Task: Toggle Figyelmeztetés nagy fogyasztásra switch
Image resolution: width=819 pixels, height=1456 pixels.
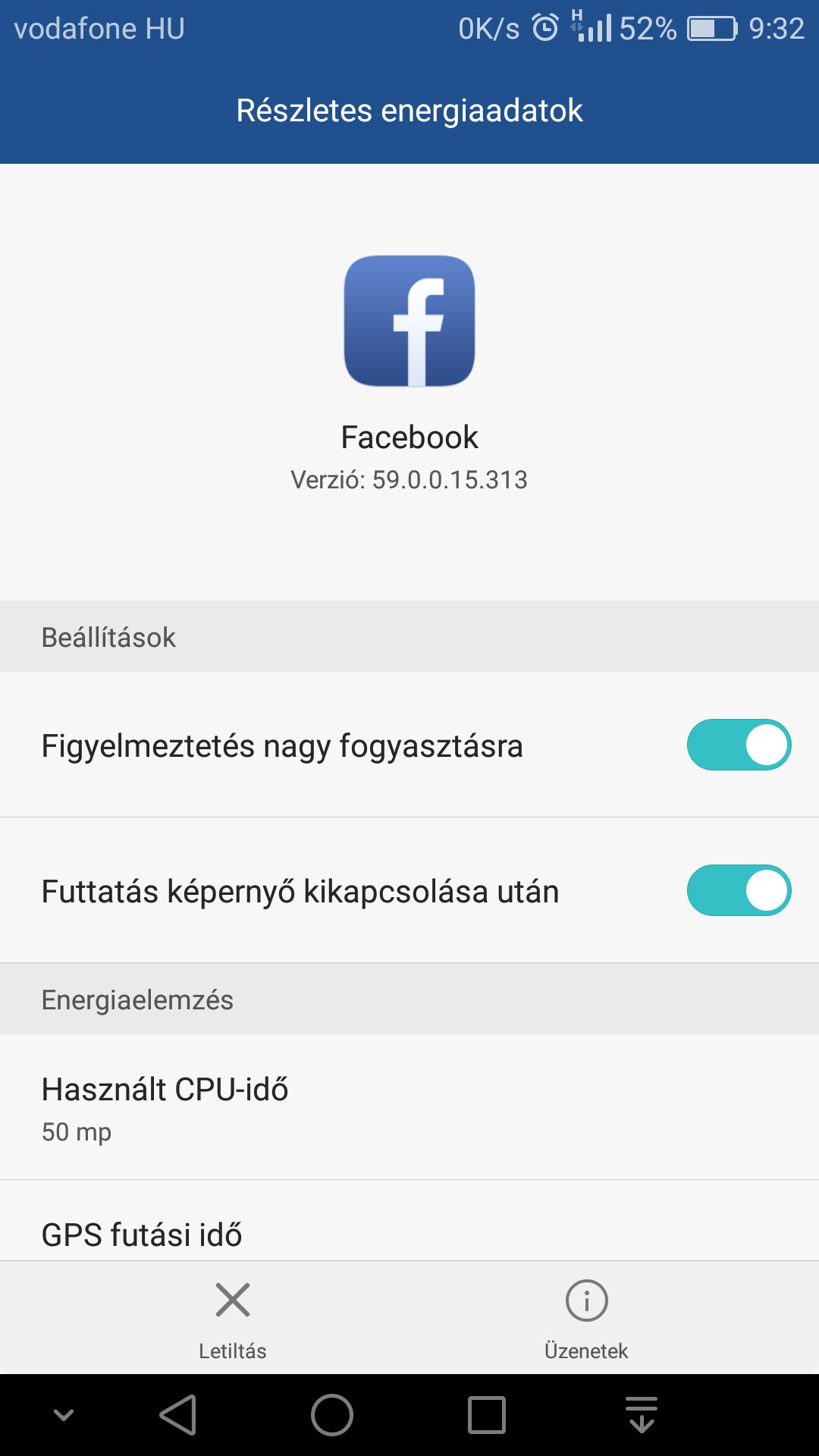Action: pyautogui.click(x=738, y=745)
